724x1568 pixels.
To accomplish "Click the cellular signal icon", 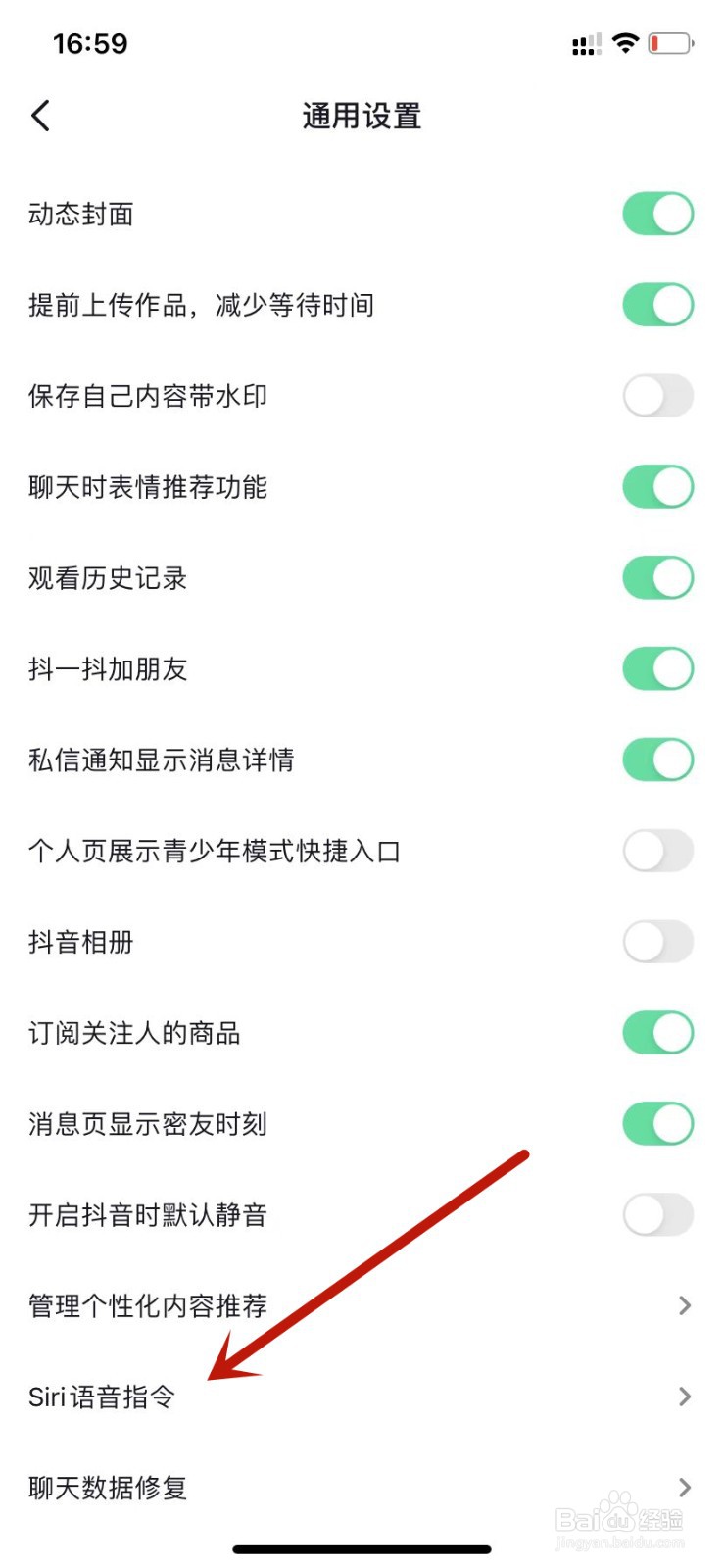I will 586,43.
